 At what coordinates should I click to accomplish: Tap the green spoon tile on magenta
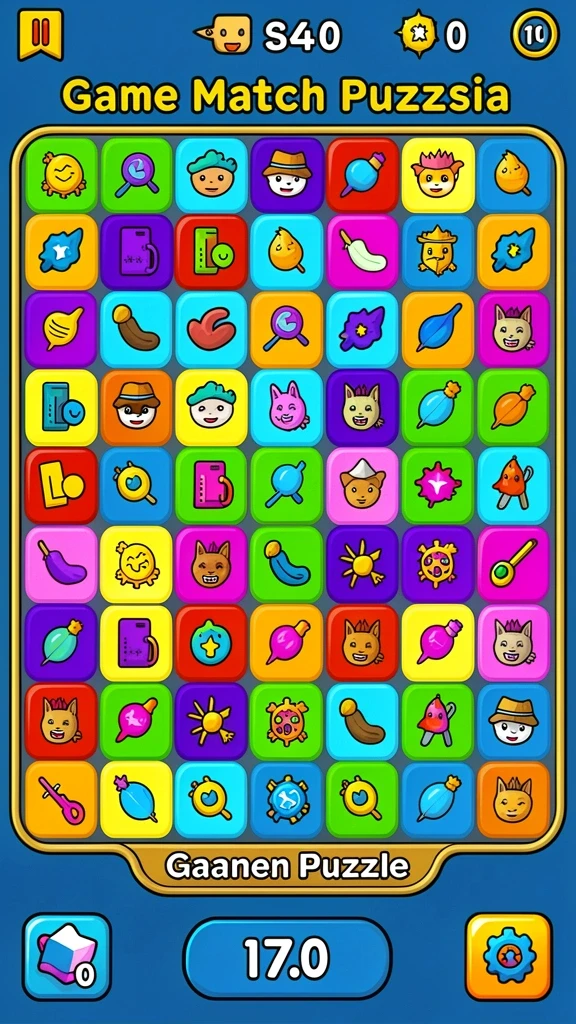[513, 564]
